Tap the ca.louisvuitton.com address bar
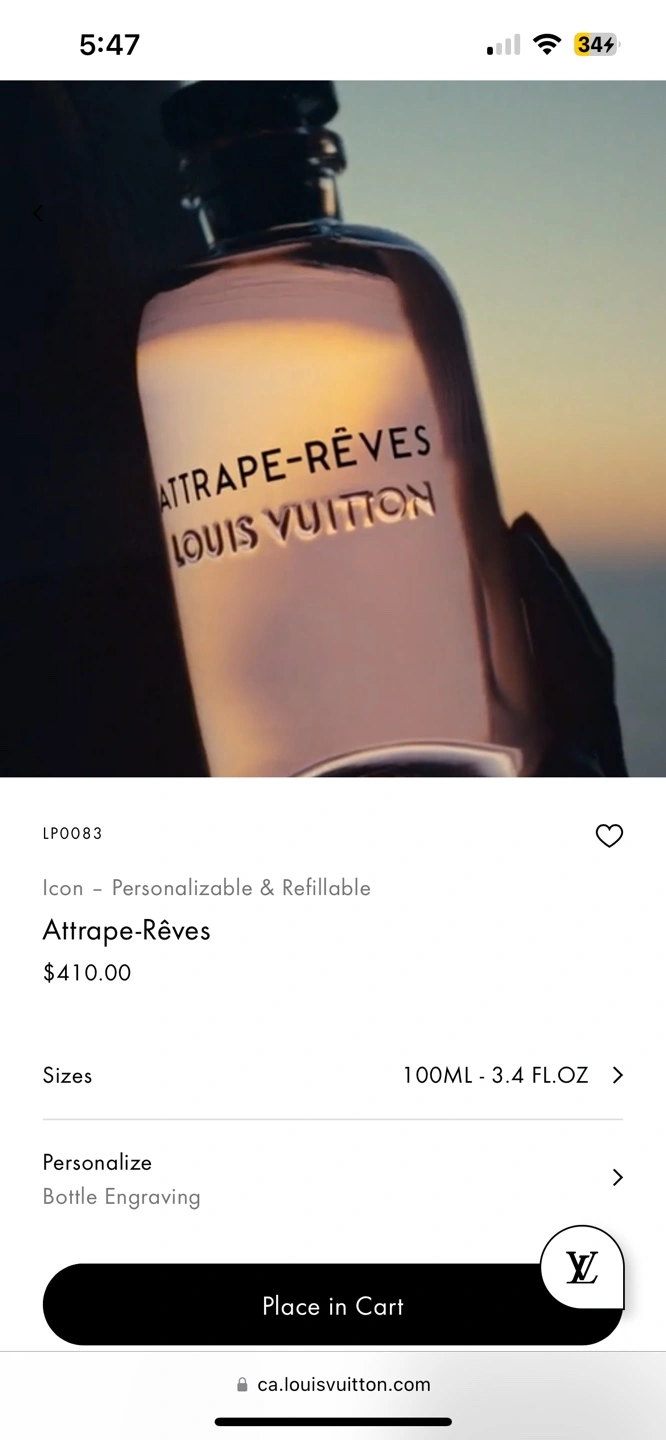The image size is (666, 1440). pos(333,1384)
